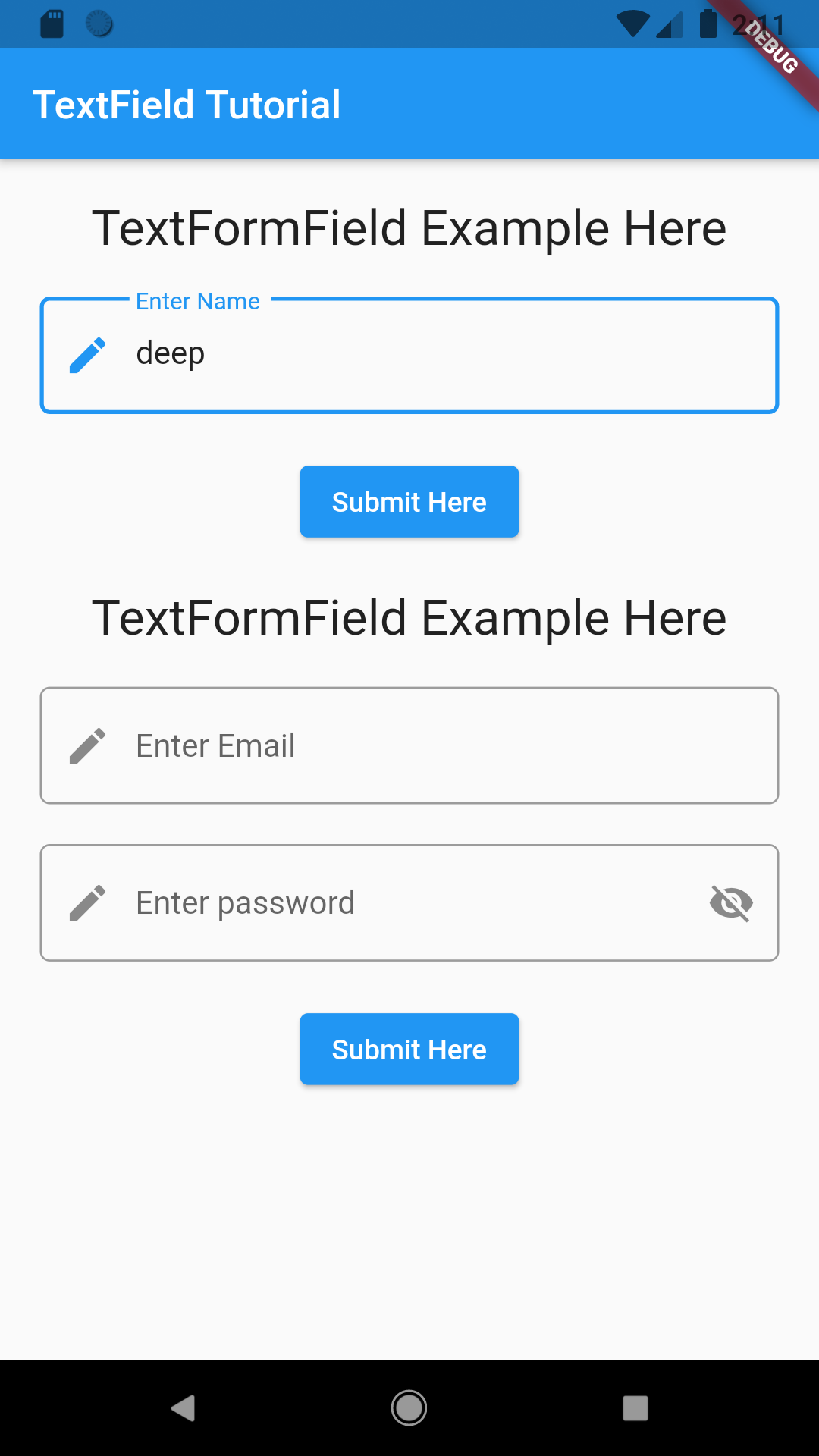Viewport: 819px width, 1456px height.
Task: Select the Enter Name text field
Action: click(x=409, y=353)
